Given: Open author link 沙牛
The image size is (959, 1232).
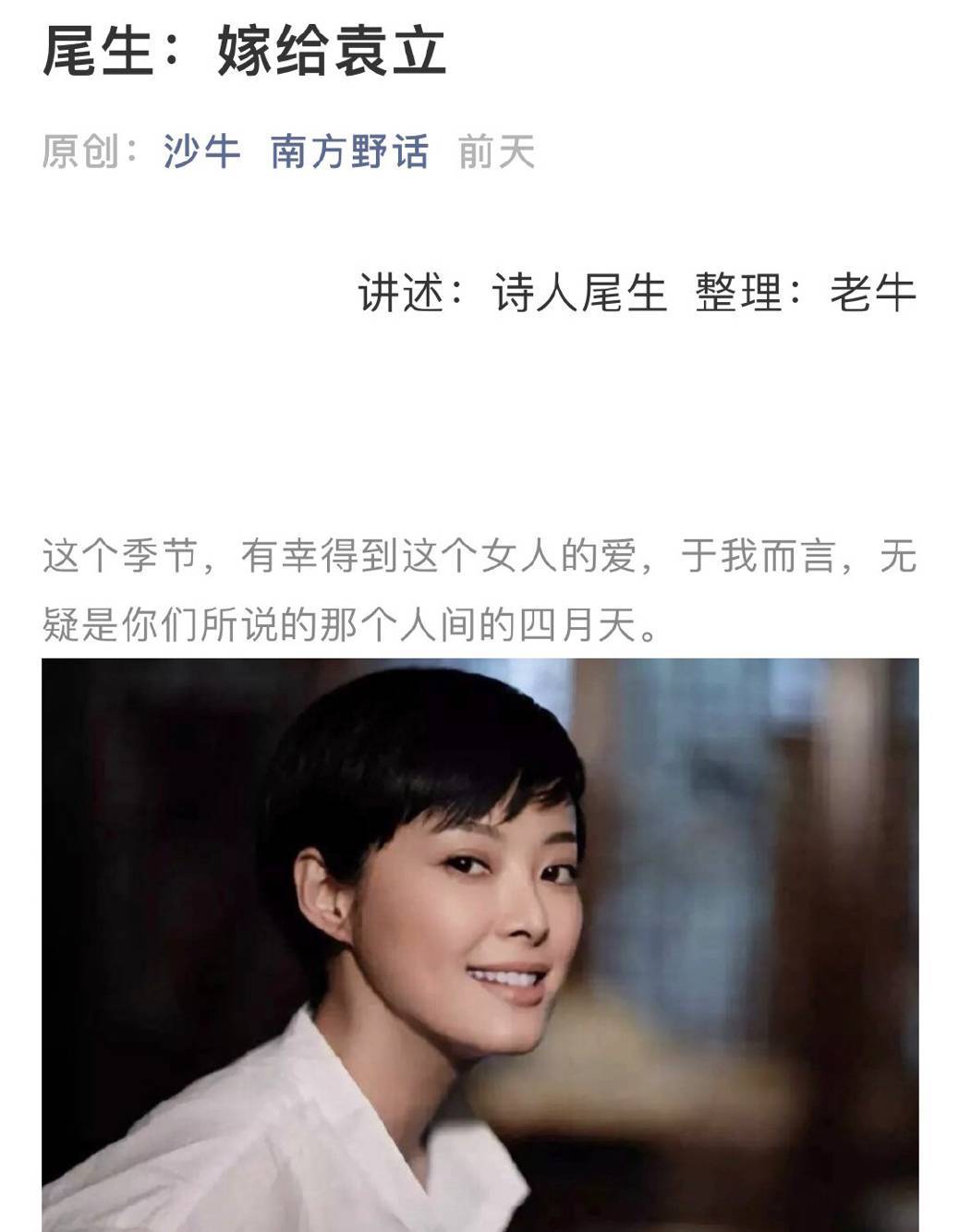Looking at the screenshot, I should 200,151.
